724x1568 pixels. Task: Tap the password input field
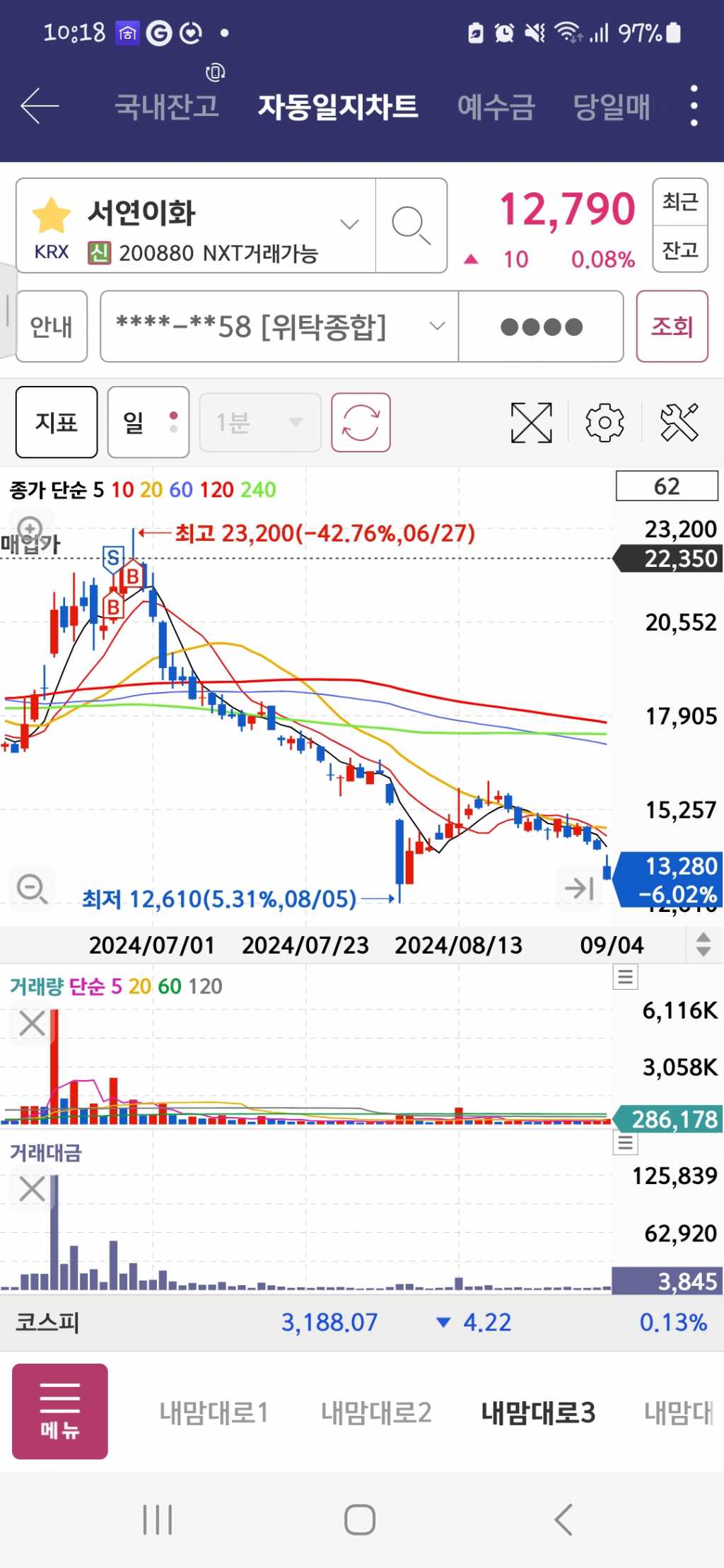coord(541,327)
